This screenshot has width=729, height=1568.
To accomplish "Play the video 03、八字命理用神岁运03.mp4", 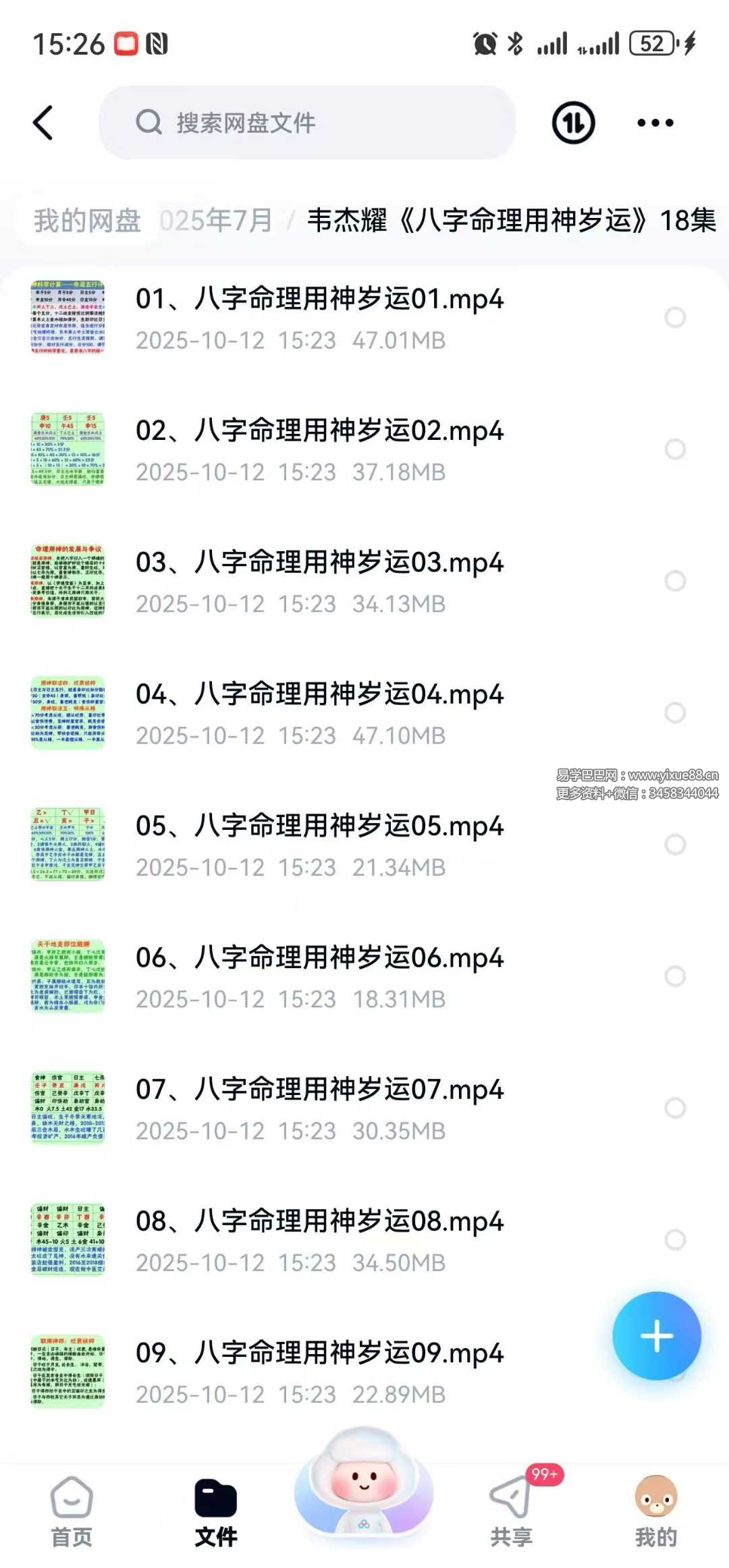I will pyautogui.click(x=319, y=563).
